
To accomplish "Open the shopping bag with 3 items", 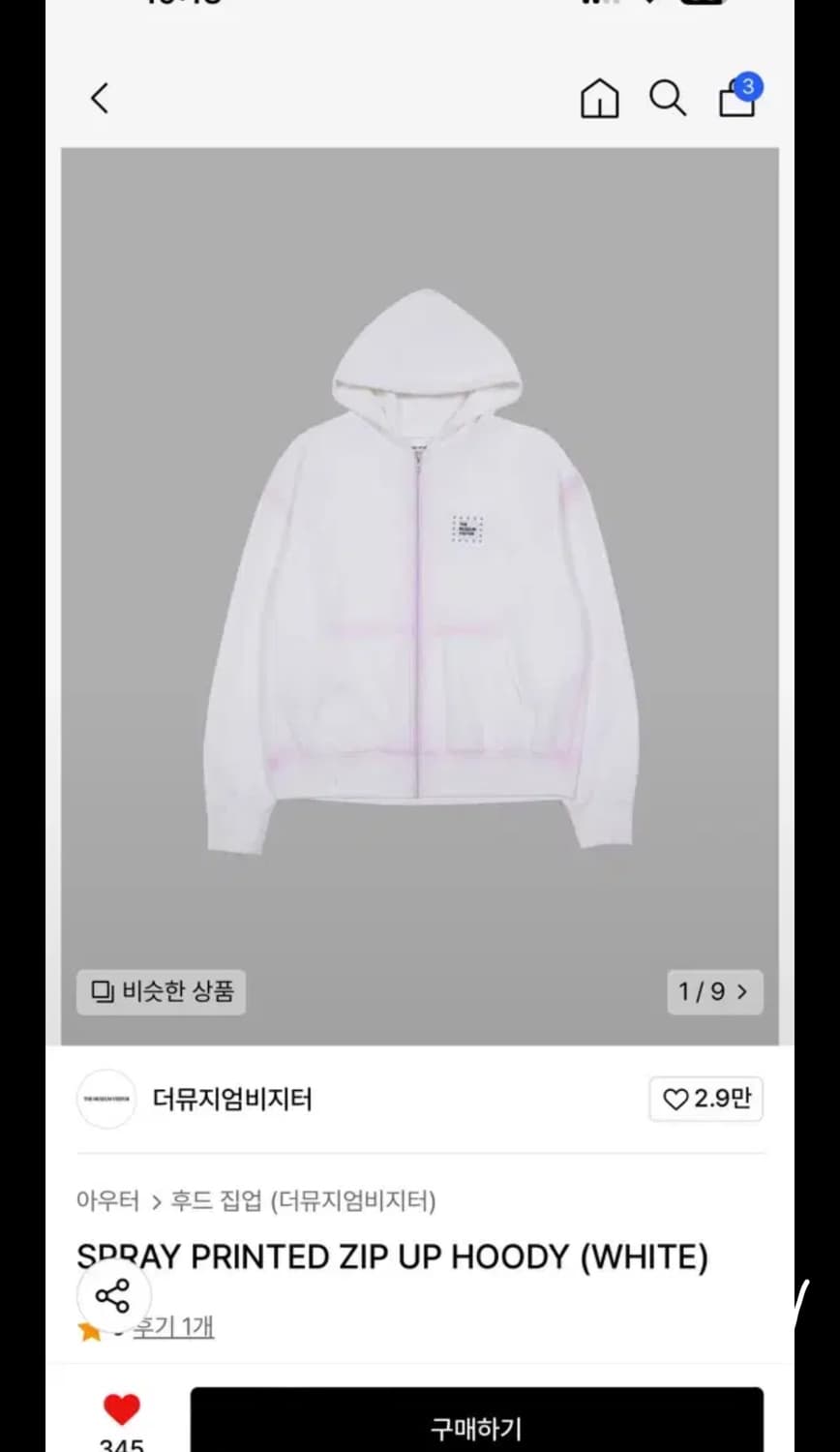I will [736, 98].
